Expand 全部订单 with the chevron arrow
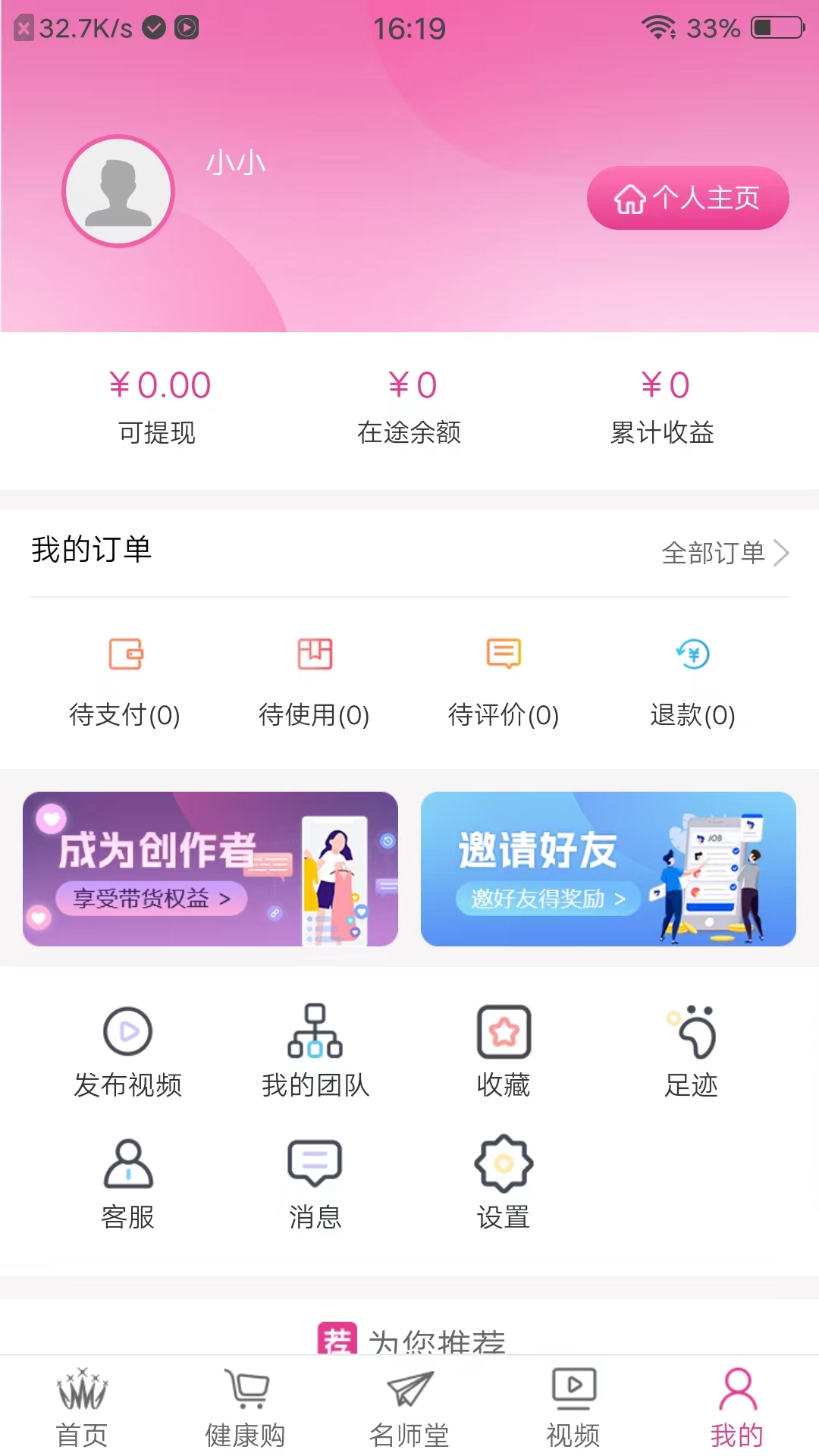 pos(781,553)
